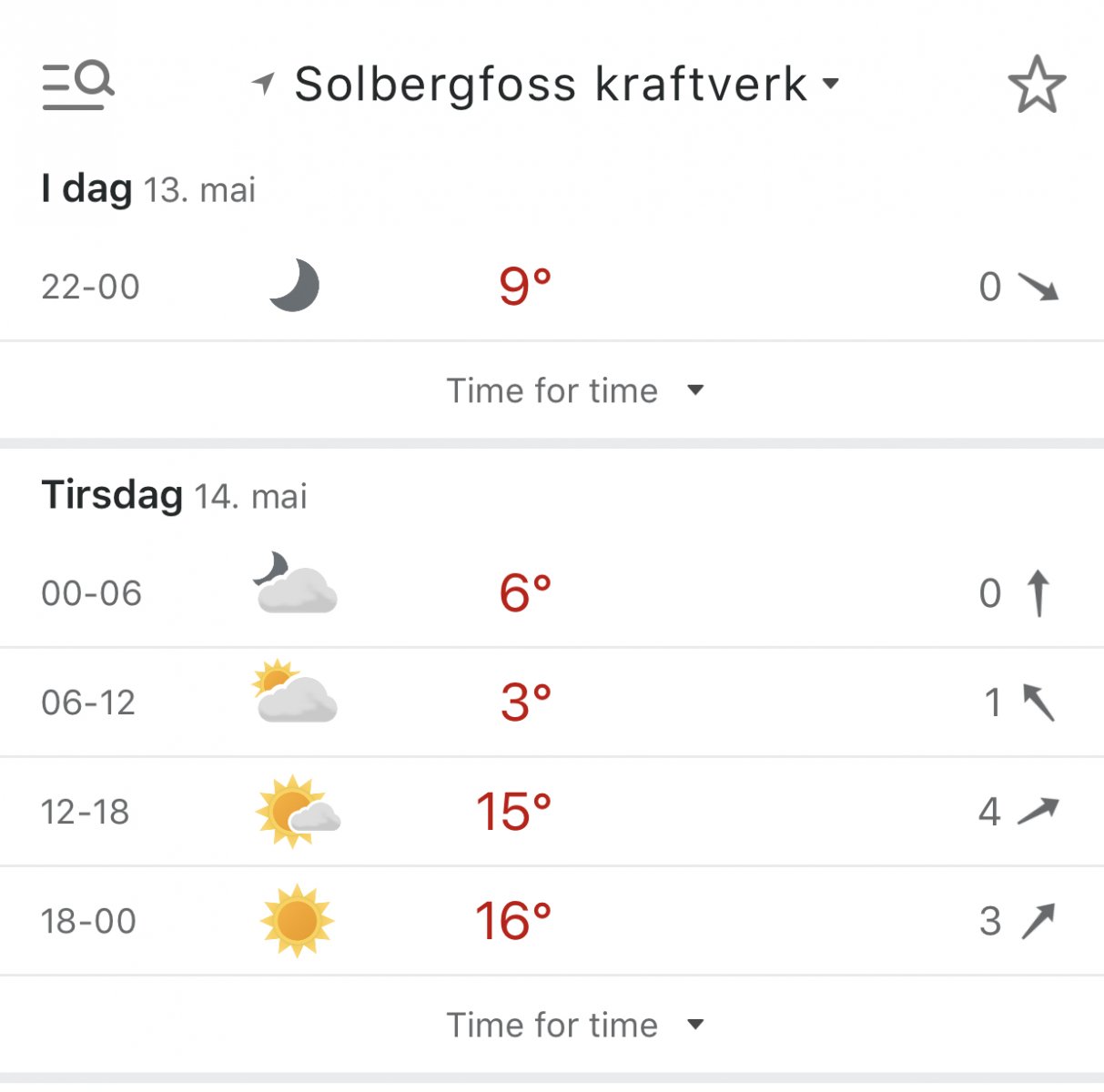Viewport: 1104px width, 1092px height.
Task: Add Solbergfoss kraftverk to favorites
Action: (1037, 86)
